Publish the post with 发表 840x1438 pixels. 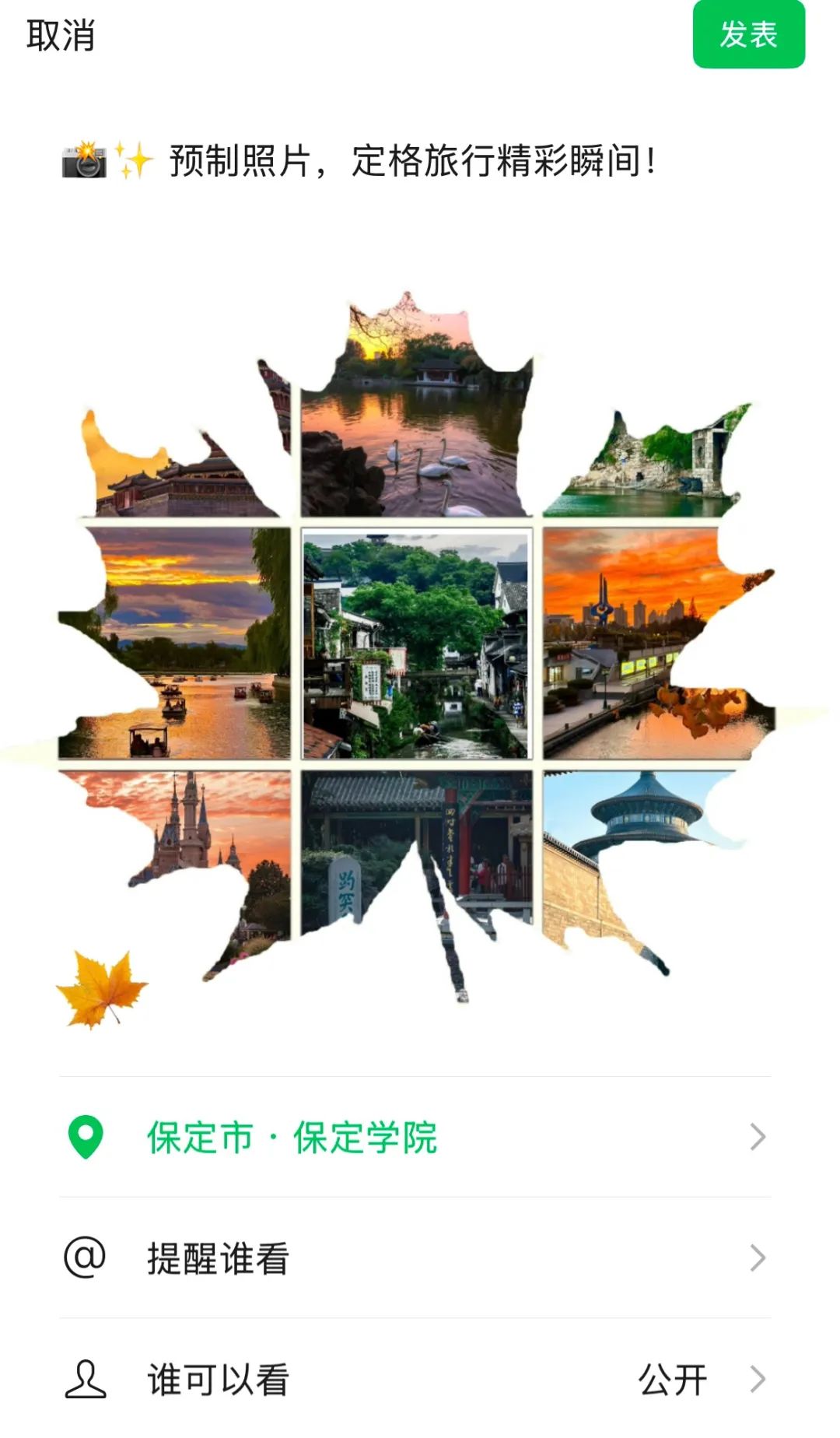coord(748,35)
